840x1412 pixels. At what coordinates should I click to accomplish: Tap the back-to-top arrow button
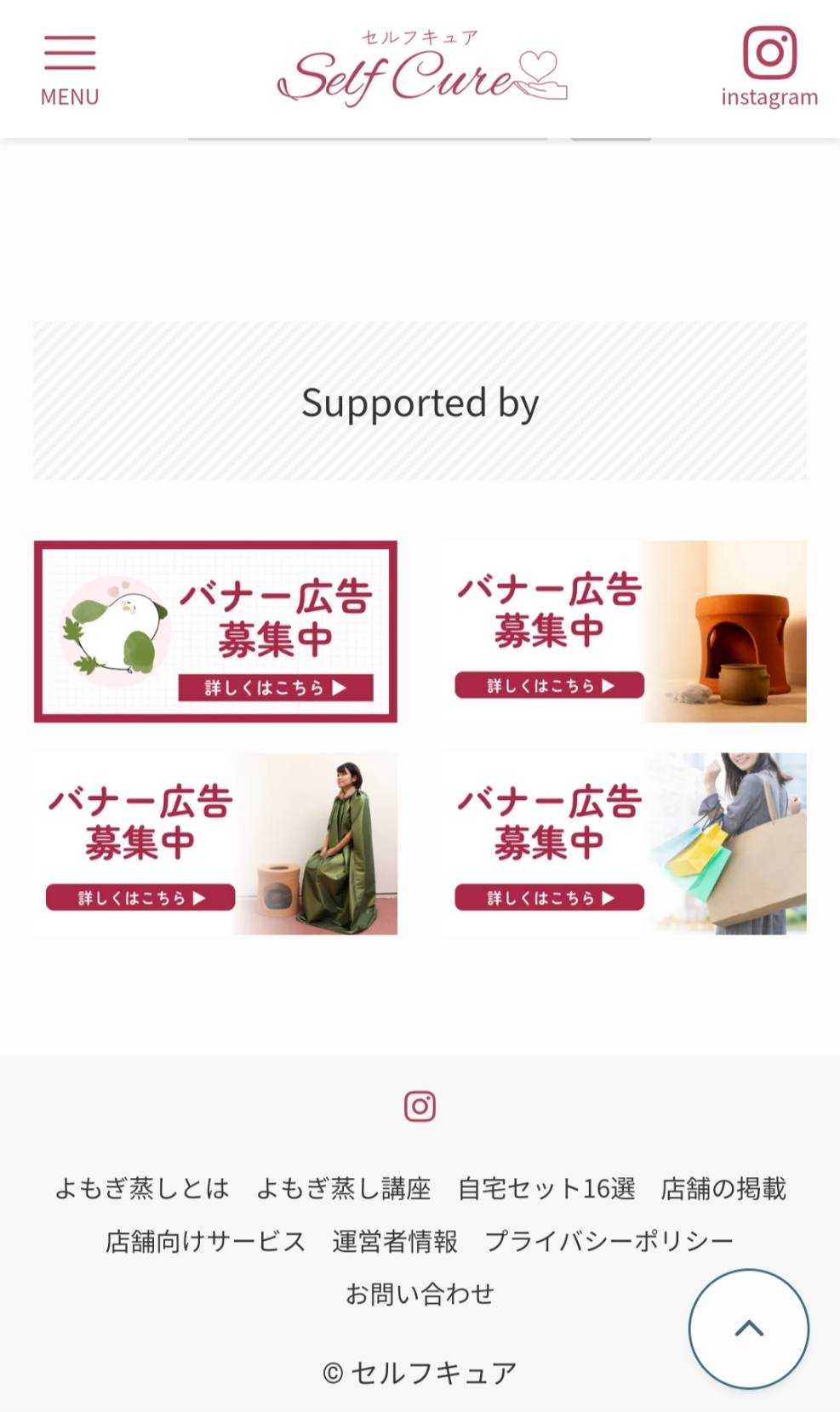(749, 1329)
